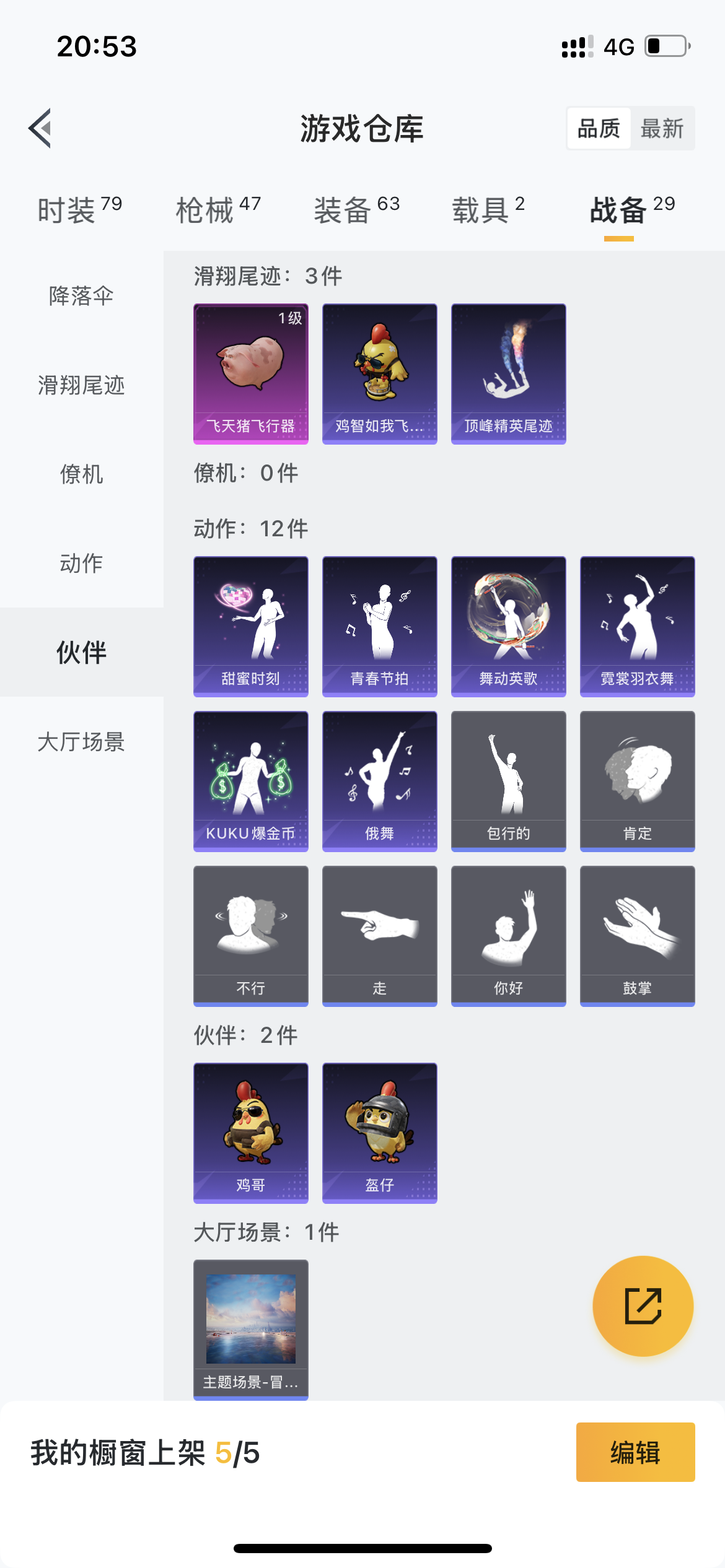Select 滑翔尾迹 in the sidebar
Image resolution: width=725 pixels, height=1568 pixels.
tap(81, 385)
